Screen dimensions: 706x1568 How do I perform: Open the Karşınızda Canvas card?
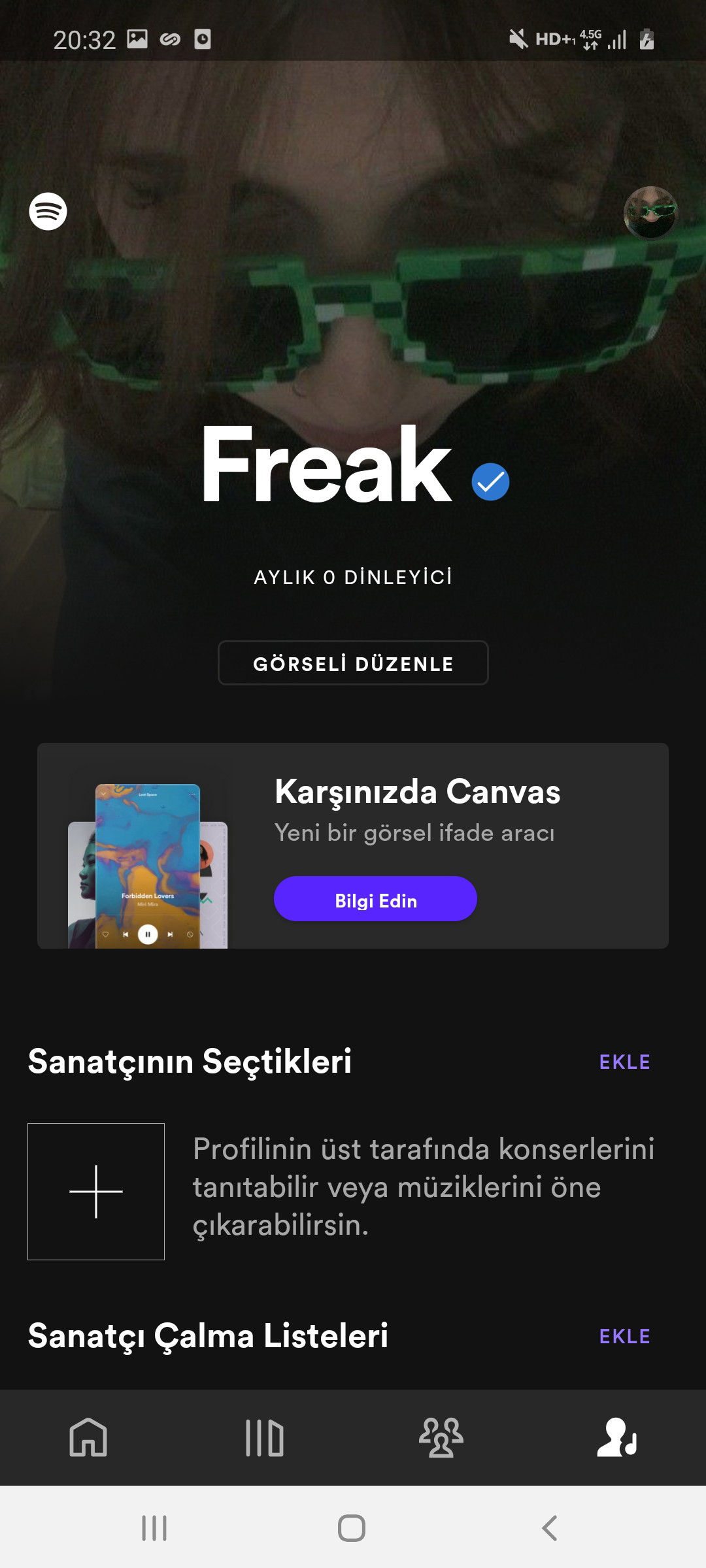coord(353,845)
